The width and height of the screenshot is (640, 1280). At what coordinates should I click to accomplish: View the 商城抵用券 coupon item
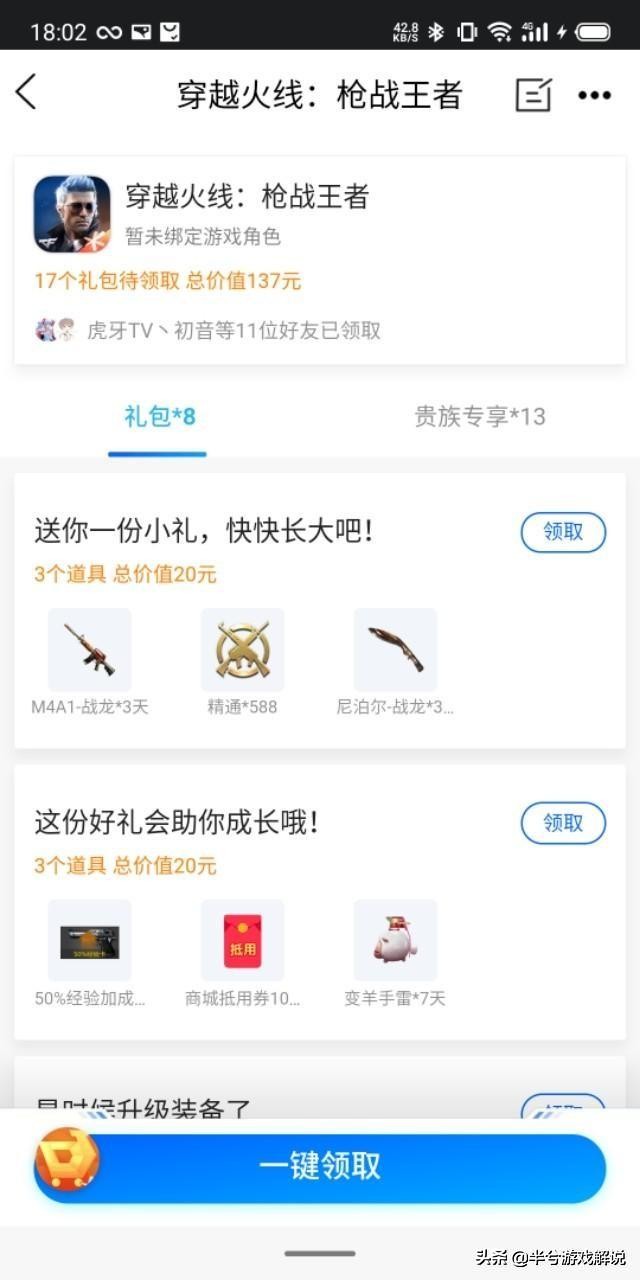point(243,941)
